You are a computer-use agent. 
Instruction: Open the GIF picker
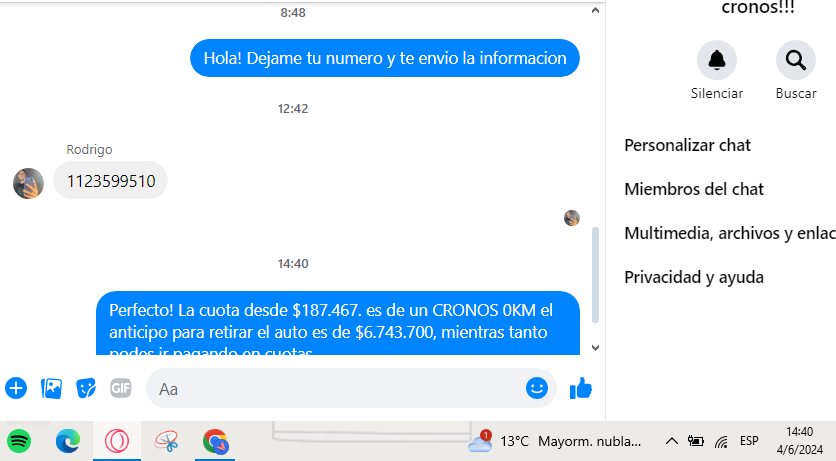[120, 388]
